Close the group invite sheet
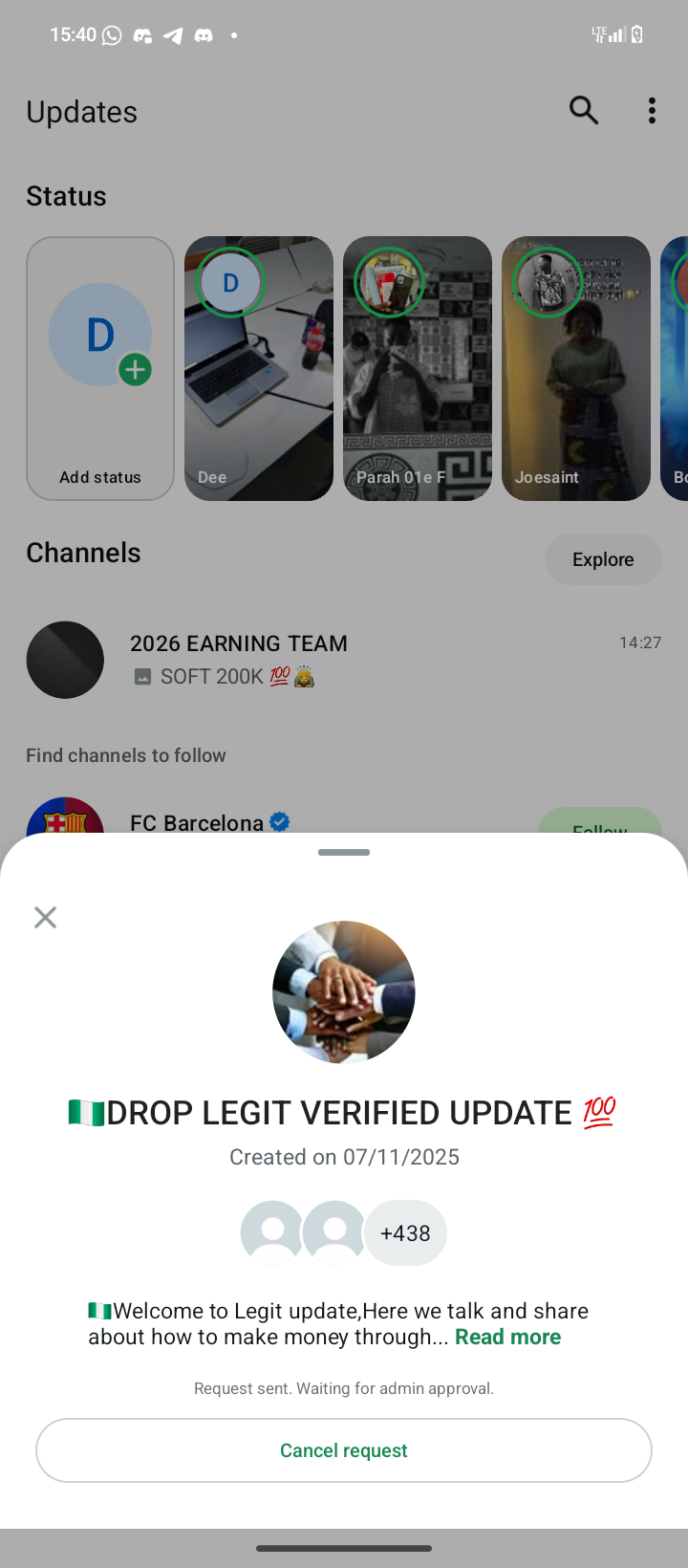The width and height of the screenshot is (688, 1568). point(45,918)
